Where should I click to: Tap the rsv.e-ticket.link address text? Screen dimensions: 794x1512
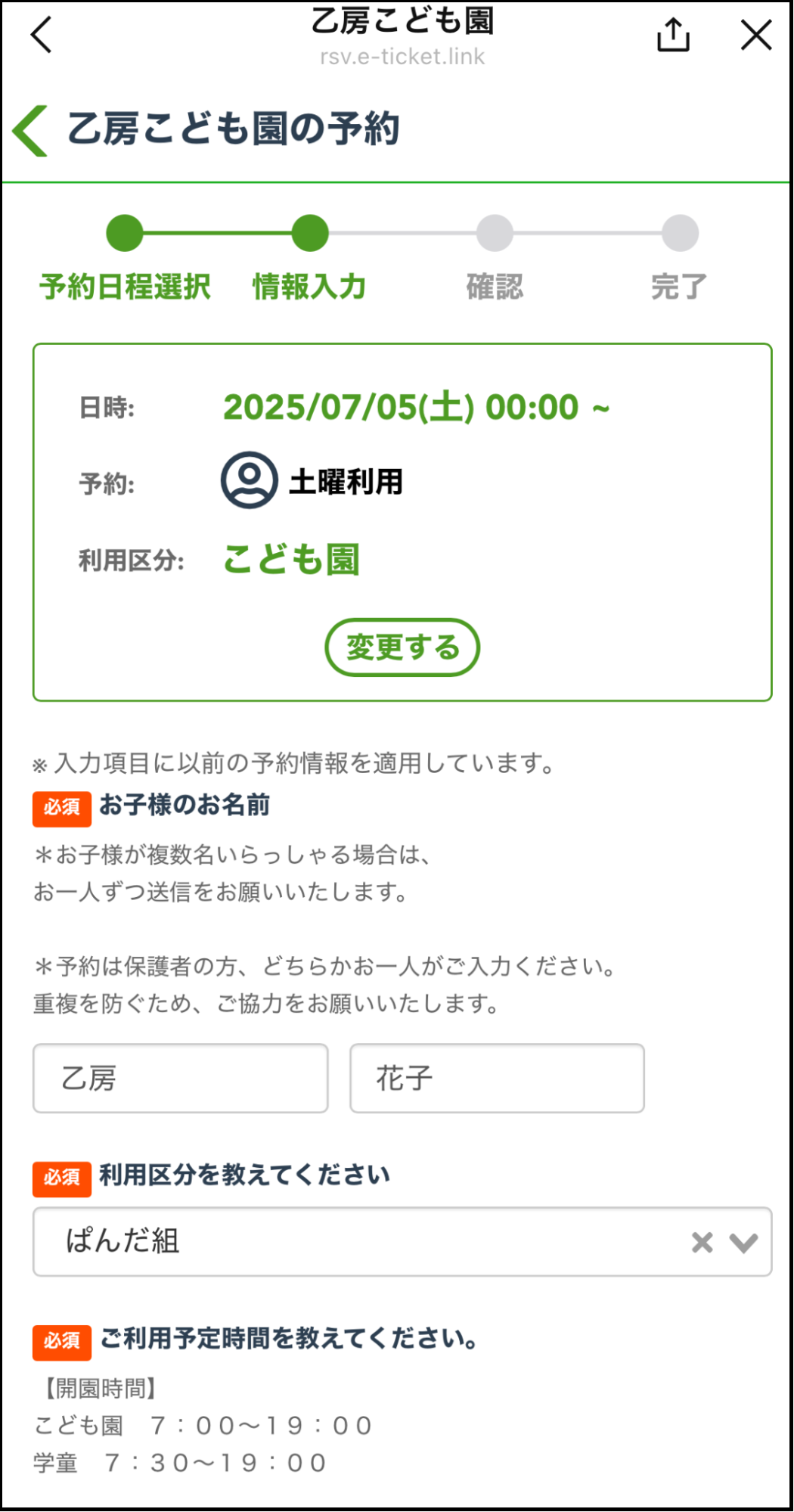click(x=402, y=56)
